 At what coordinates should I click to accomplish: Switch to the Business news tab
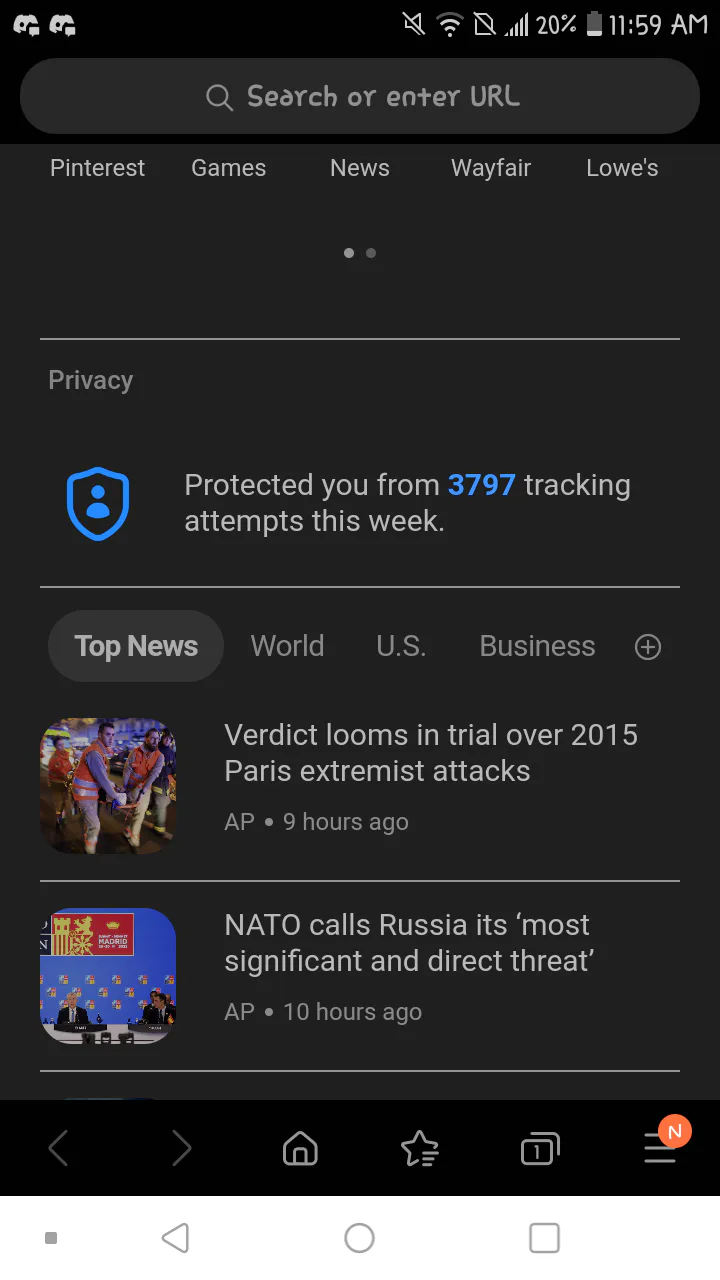pos(537,646)
